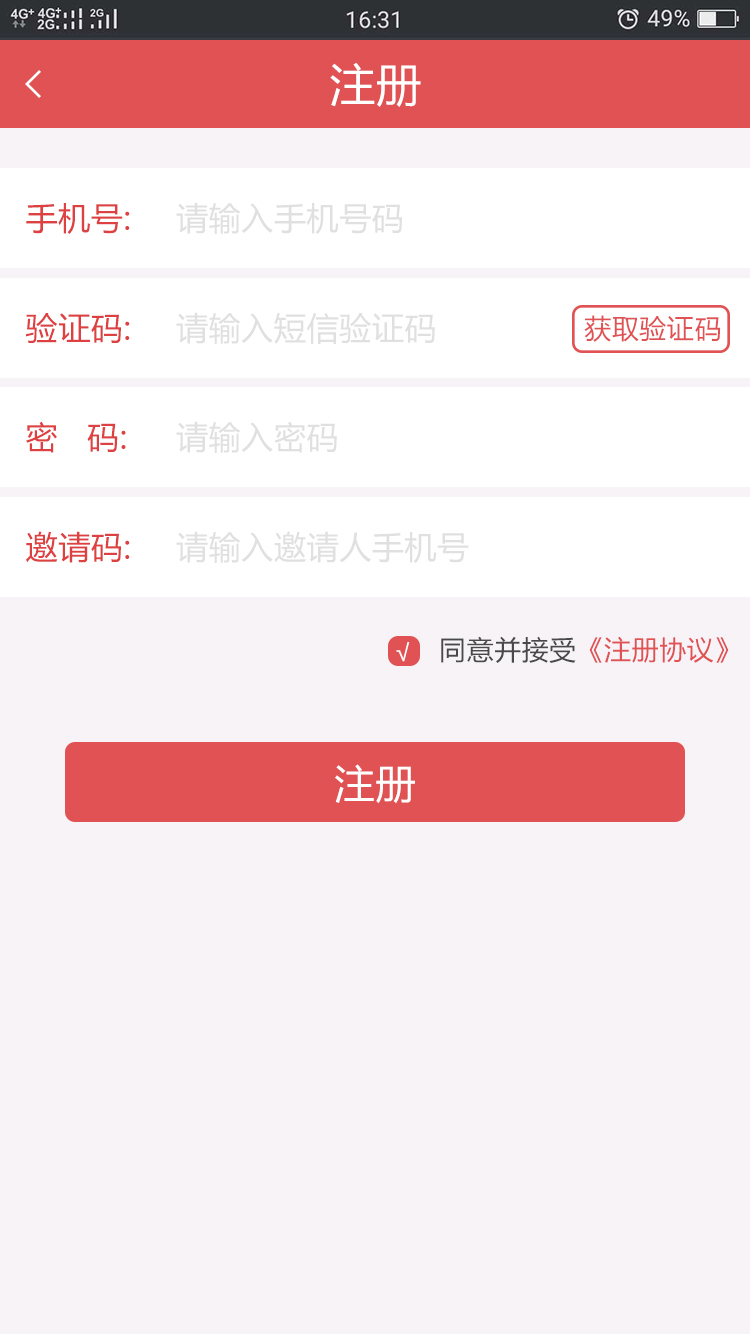The width and height of the screenshot is (750, 1334).
Task: Tap the 获取验证码 button
Action: point(651,329)
